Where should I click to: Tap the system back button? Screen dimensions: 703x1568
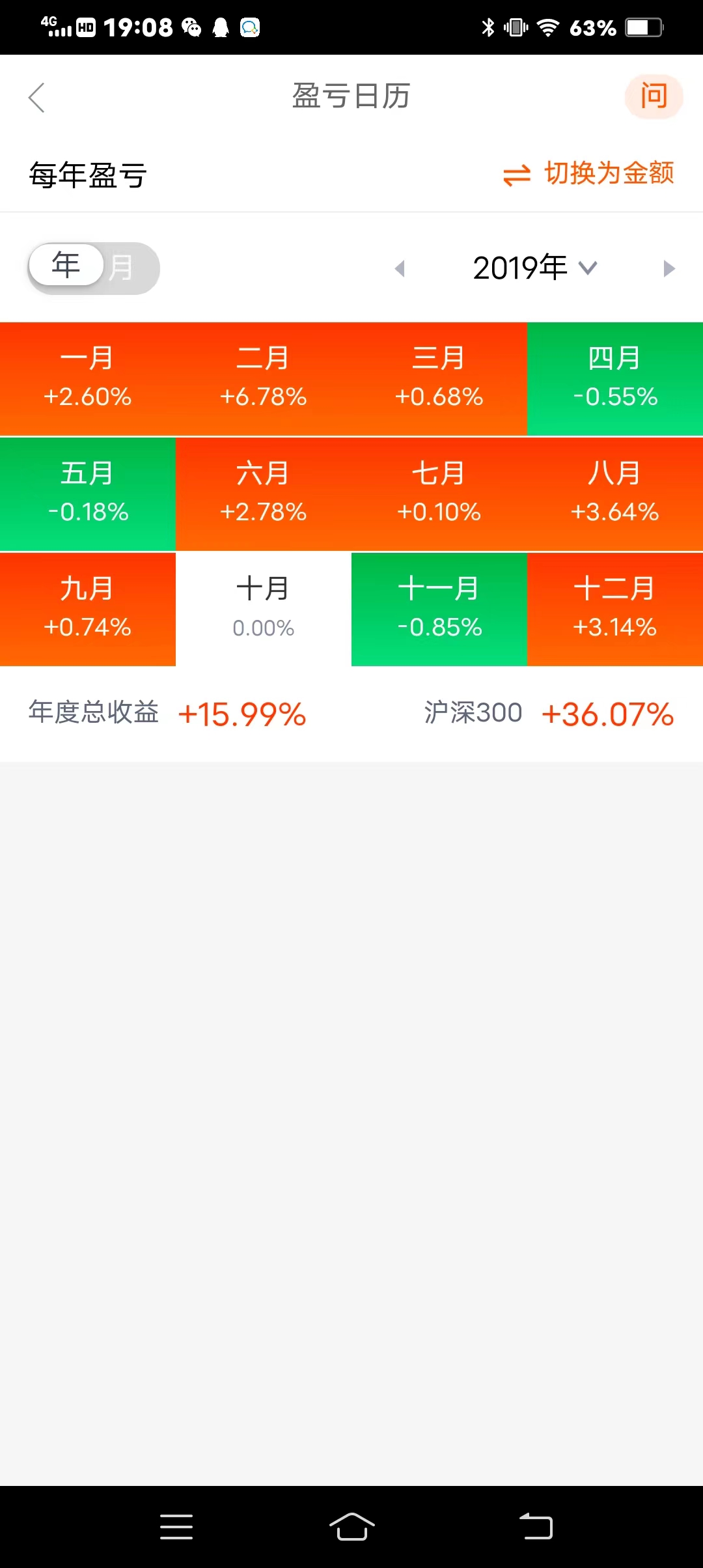click(x=536, y=1526)
